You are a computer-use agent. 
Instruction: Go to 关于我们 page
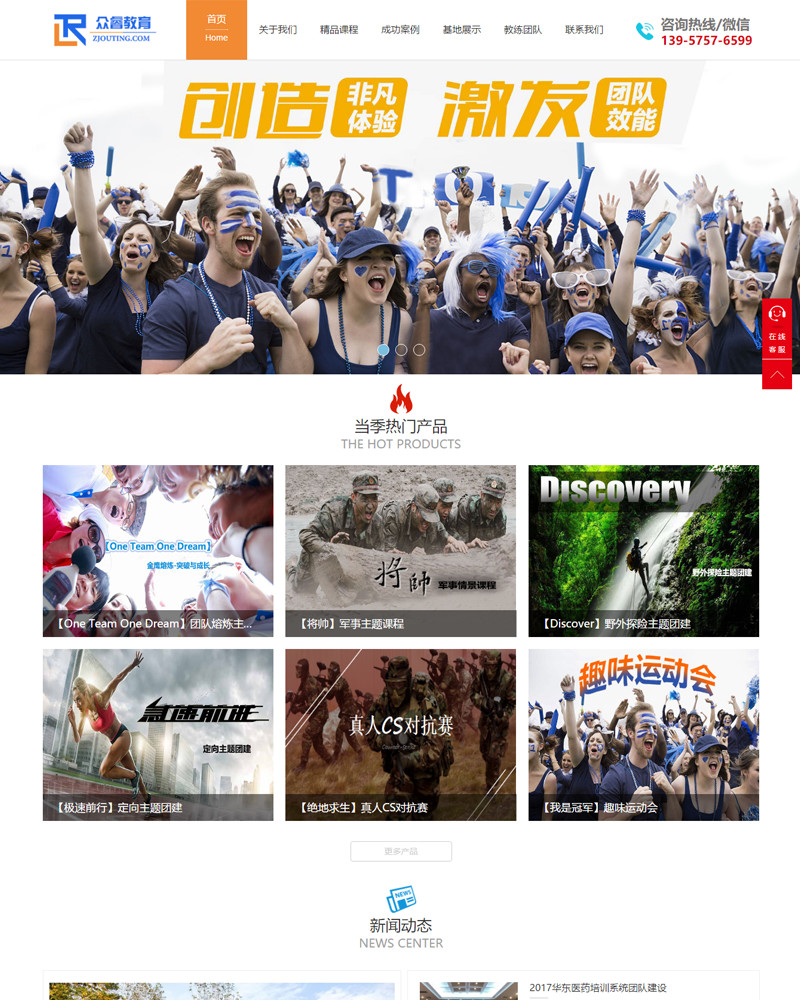[x=277, y=30]
